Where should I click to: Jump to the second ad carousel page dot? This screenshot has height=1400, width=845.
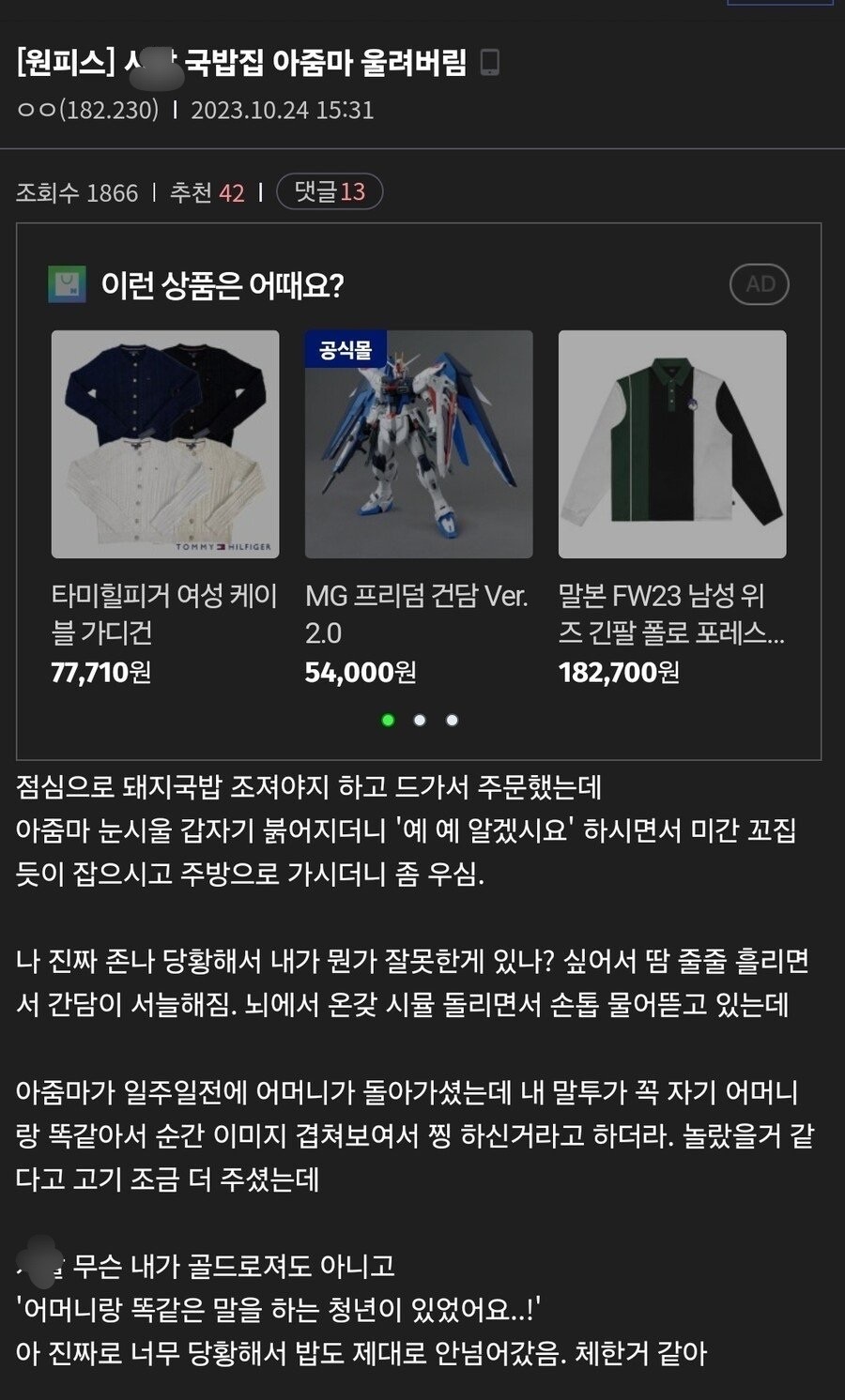pos(420,720)
